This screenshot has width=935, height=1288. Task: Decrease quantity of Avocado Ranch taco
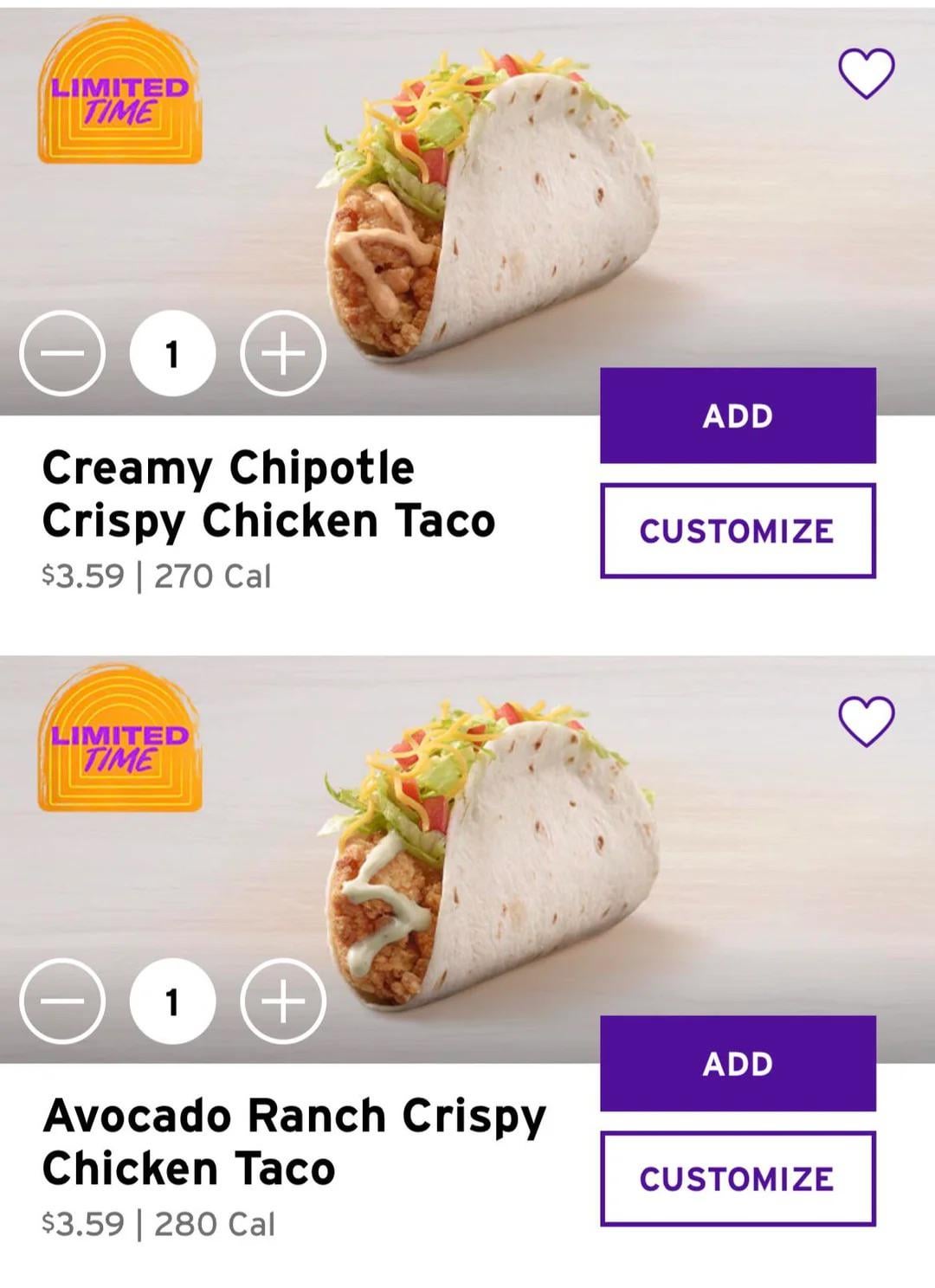pos(62,1001)
